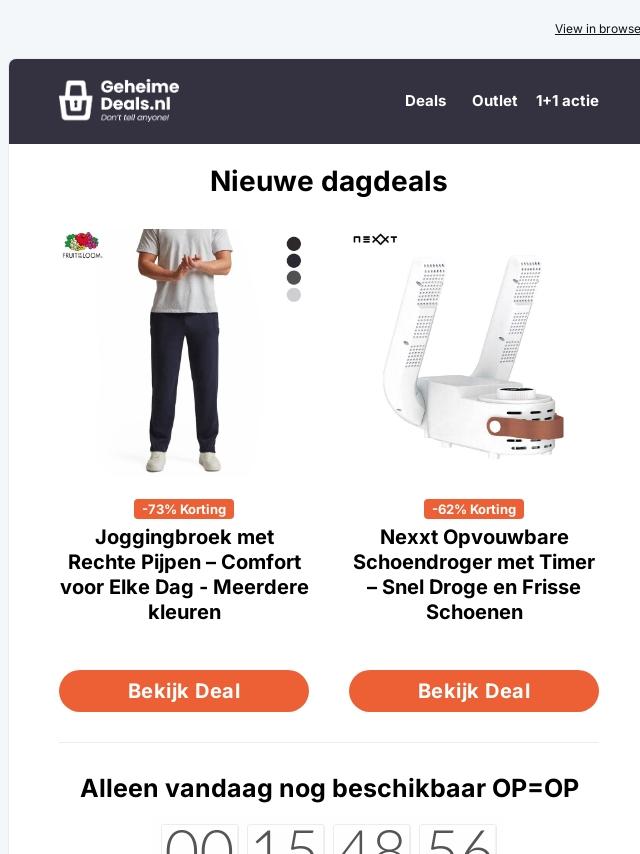This screenshot has height=854, width=640.
Task: Tap the GeheimeDeals.nl logo
Action: pos(119,101)
